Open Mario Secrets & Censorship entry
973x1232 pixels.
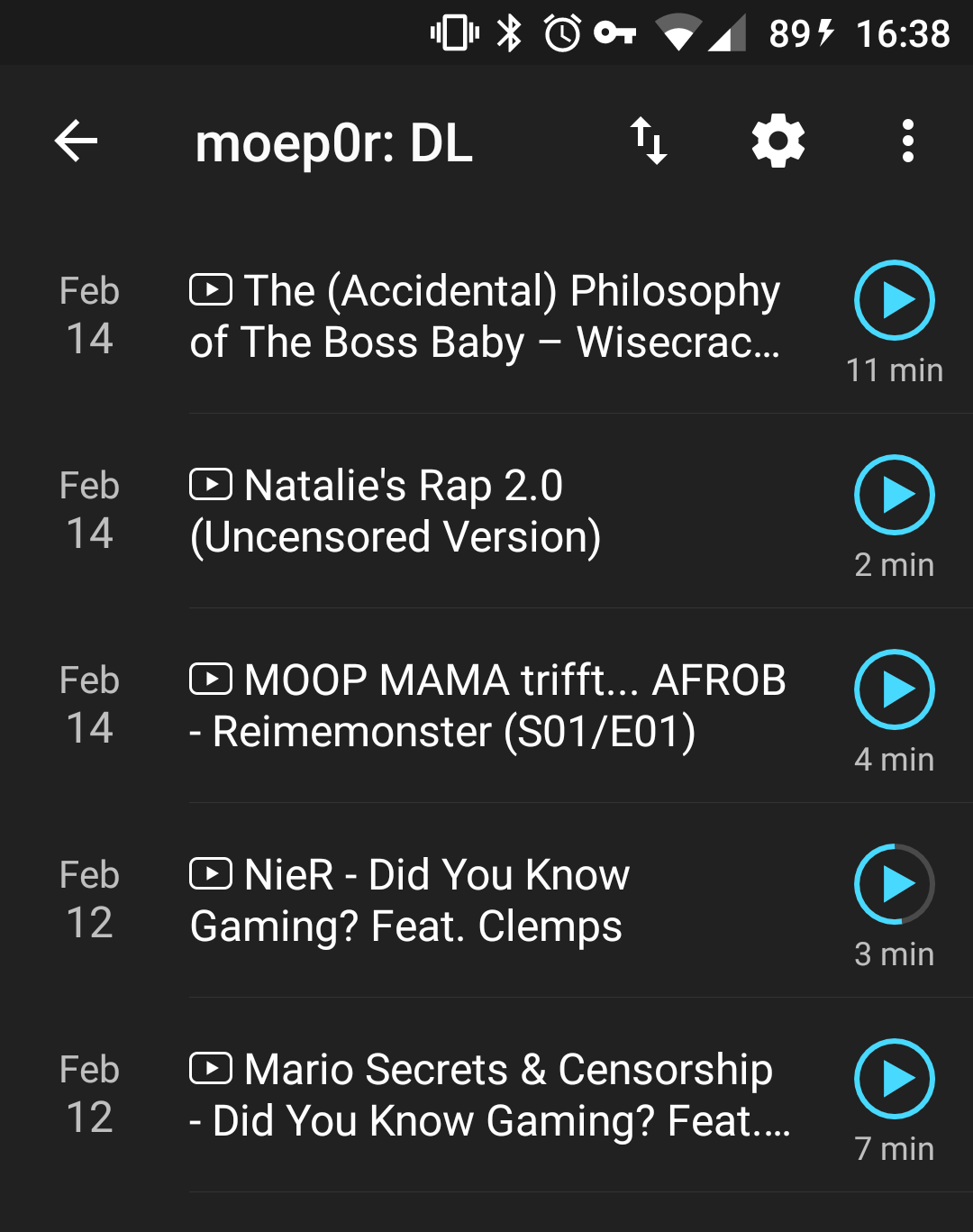click(486, 1096)
